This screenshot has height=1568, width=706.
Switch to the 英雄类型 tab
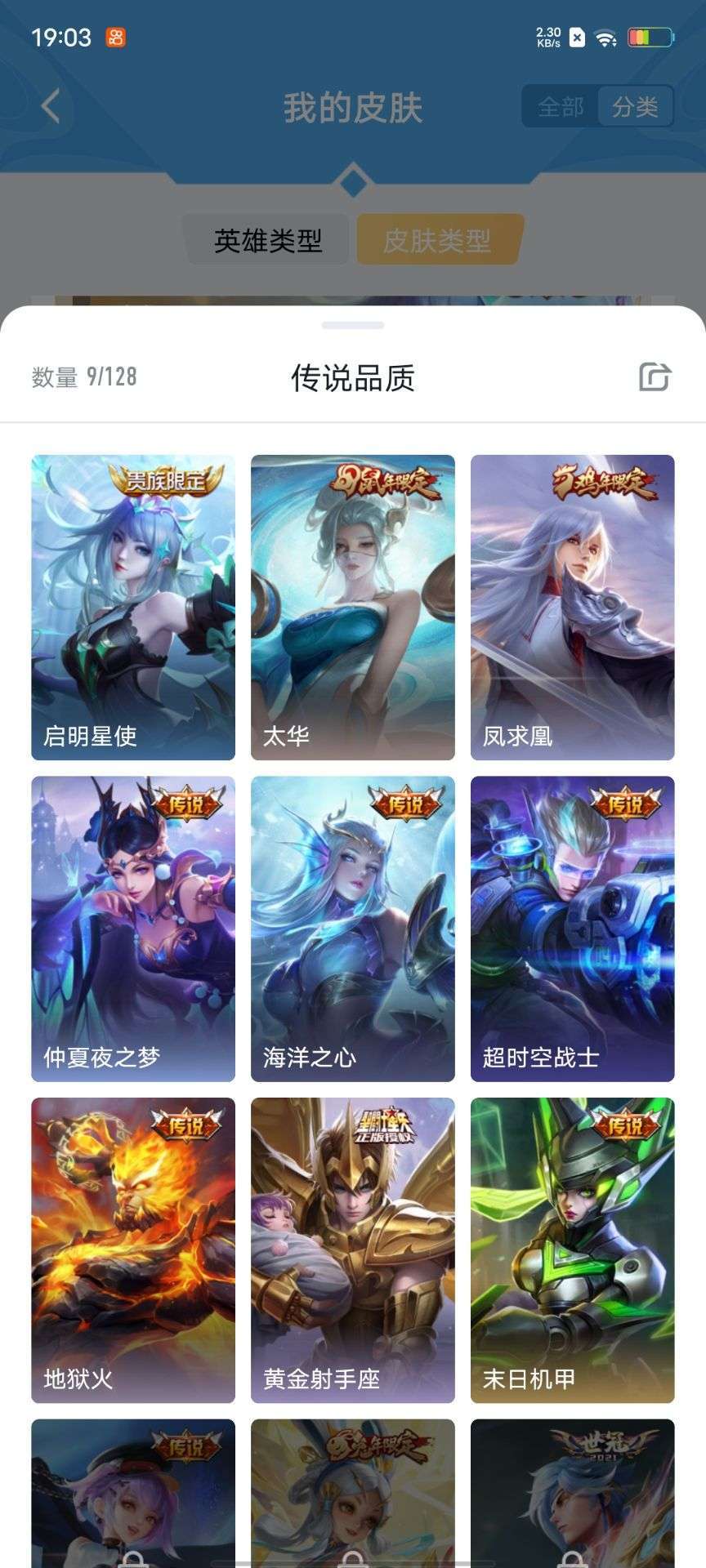(268, 239)
